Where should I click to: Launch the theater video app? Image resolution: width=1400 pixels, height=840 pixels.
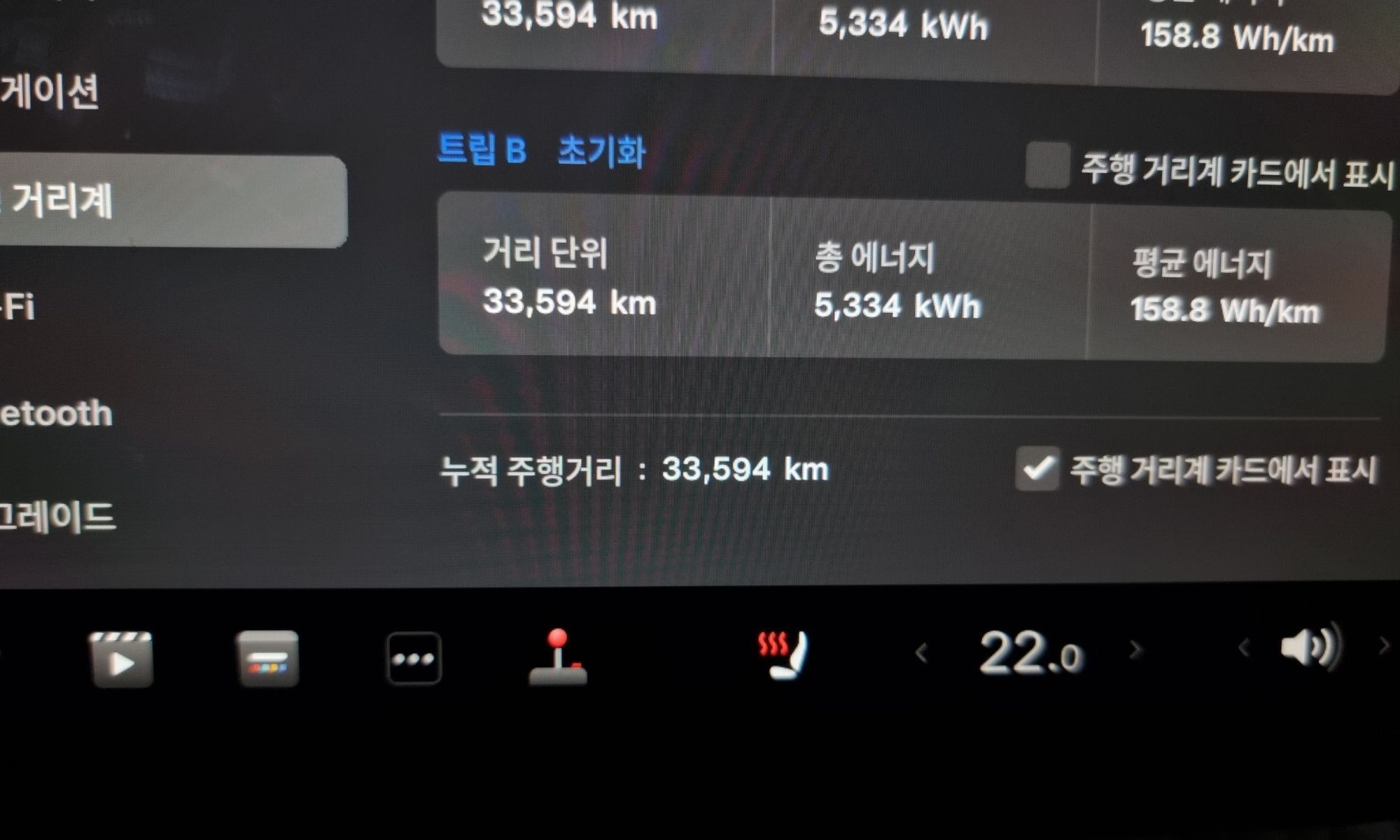point(121,659)
